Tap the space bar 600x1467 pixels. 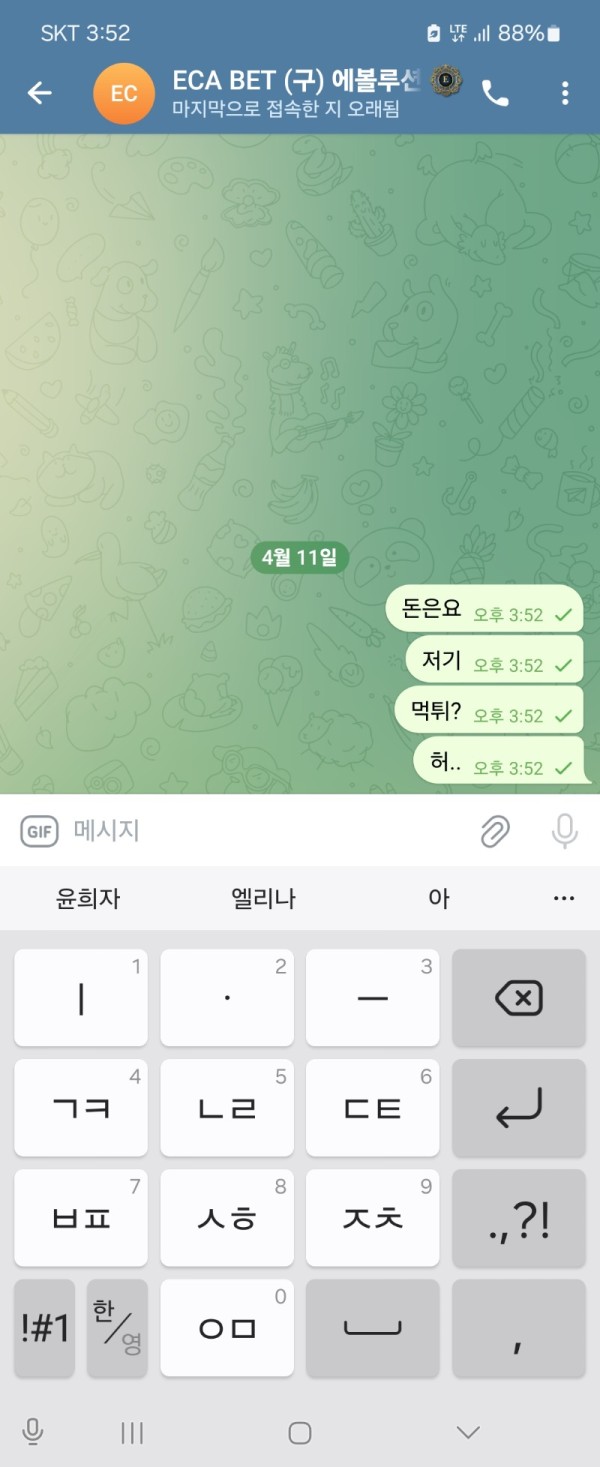(372, 1327)
